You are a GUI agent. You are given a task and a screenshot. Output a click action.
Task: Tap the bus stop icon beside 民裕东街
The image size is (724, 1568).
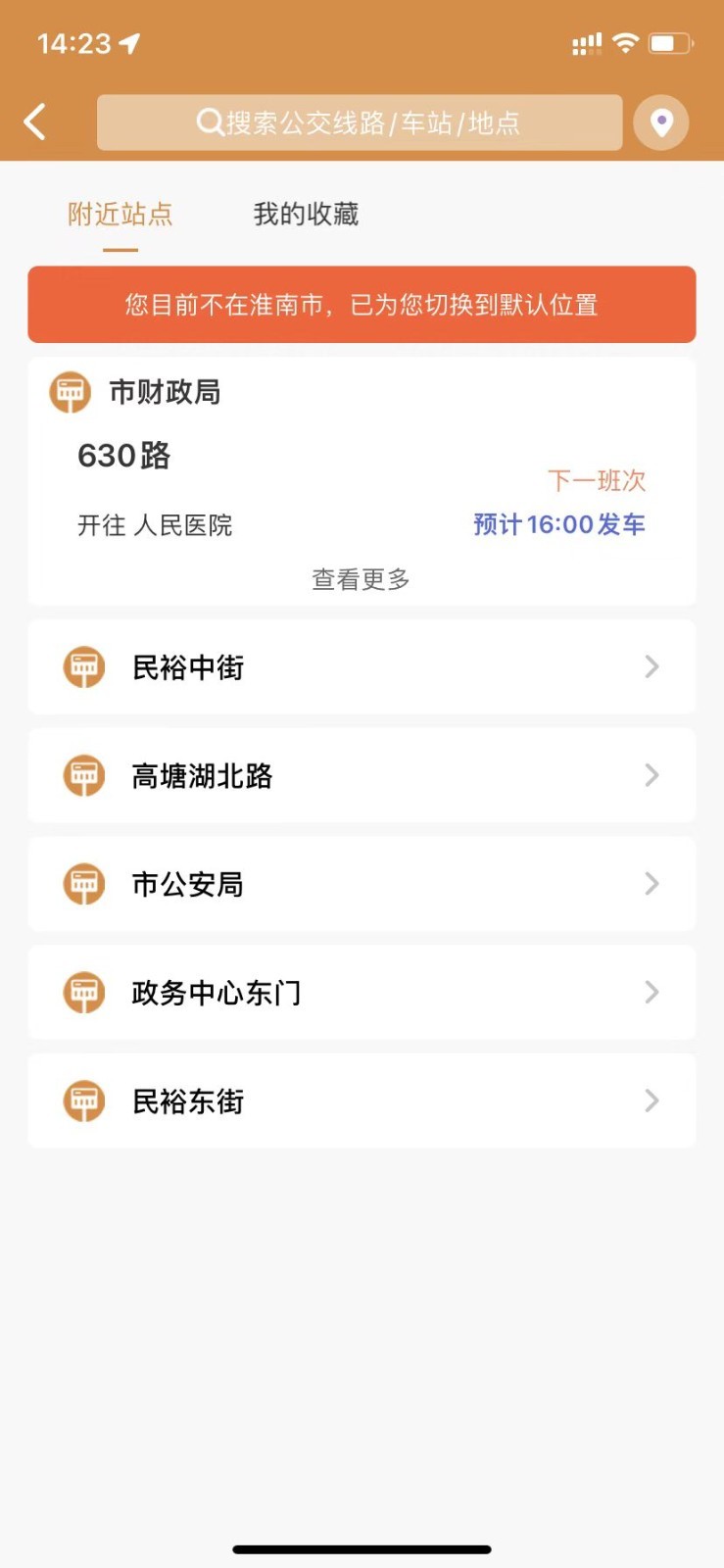pos(84,1101)
